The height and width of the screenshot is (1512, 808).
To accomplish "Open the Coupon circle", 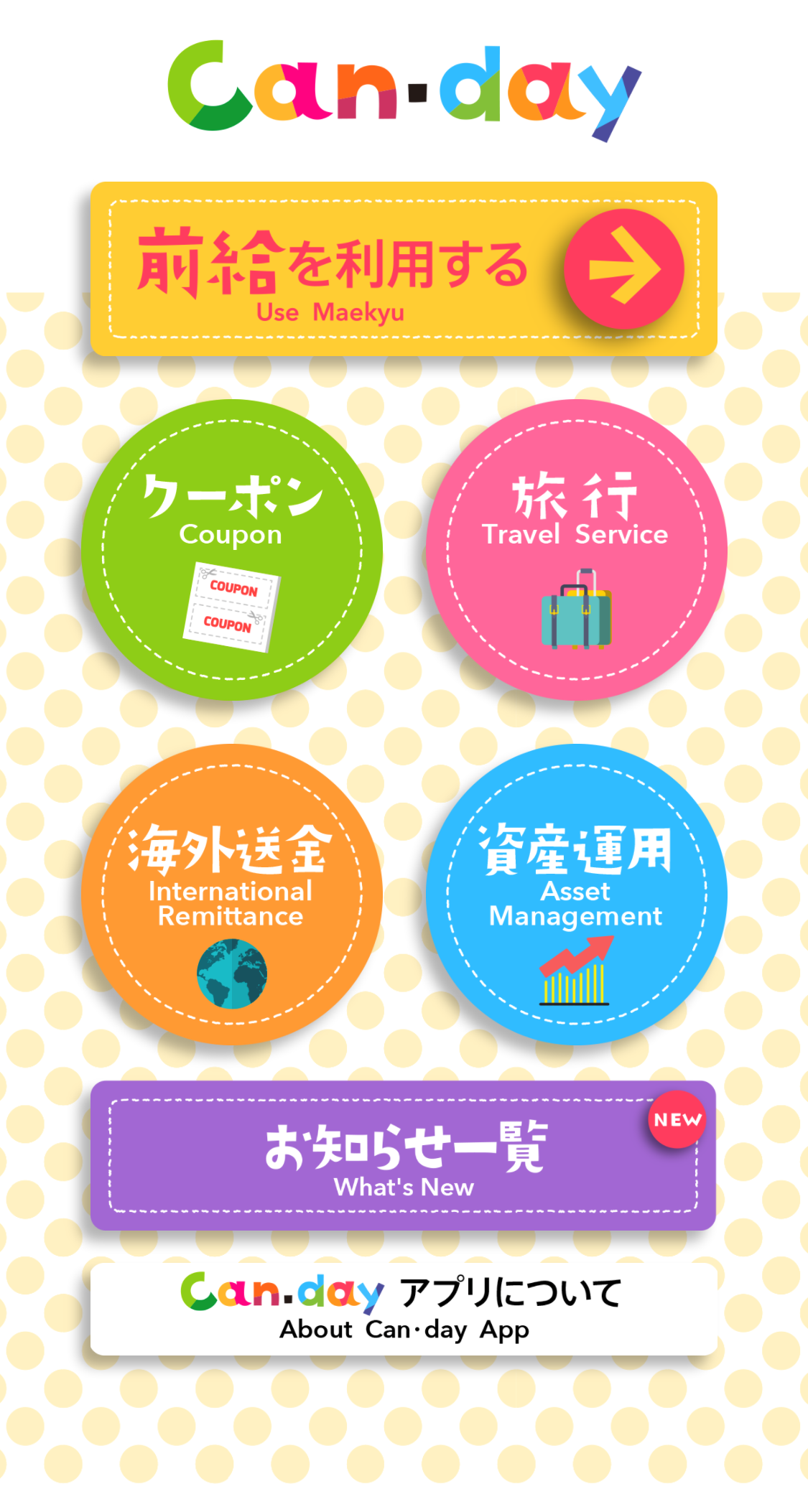I will click(232, 550).
